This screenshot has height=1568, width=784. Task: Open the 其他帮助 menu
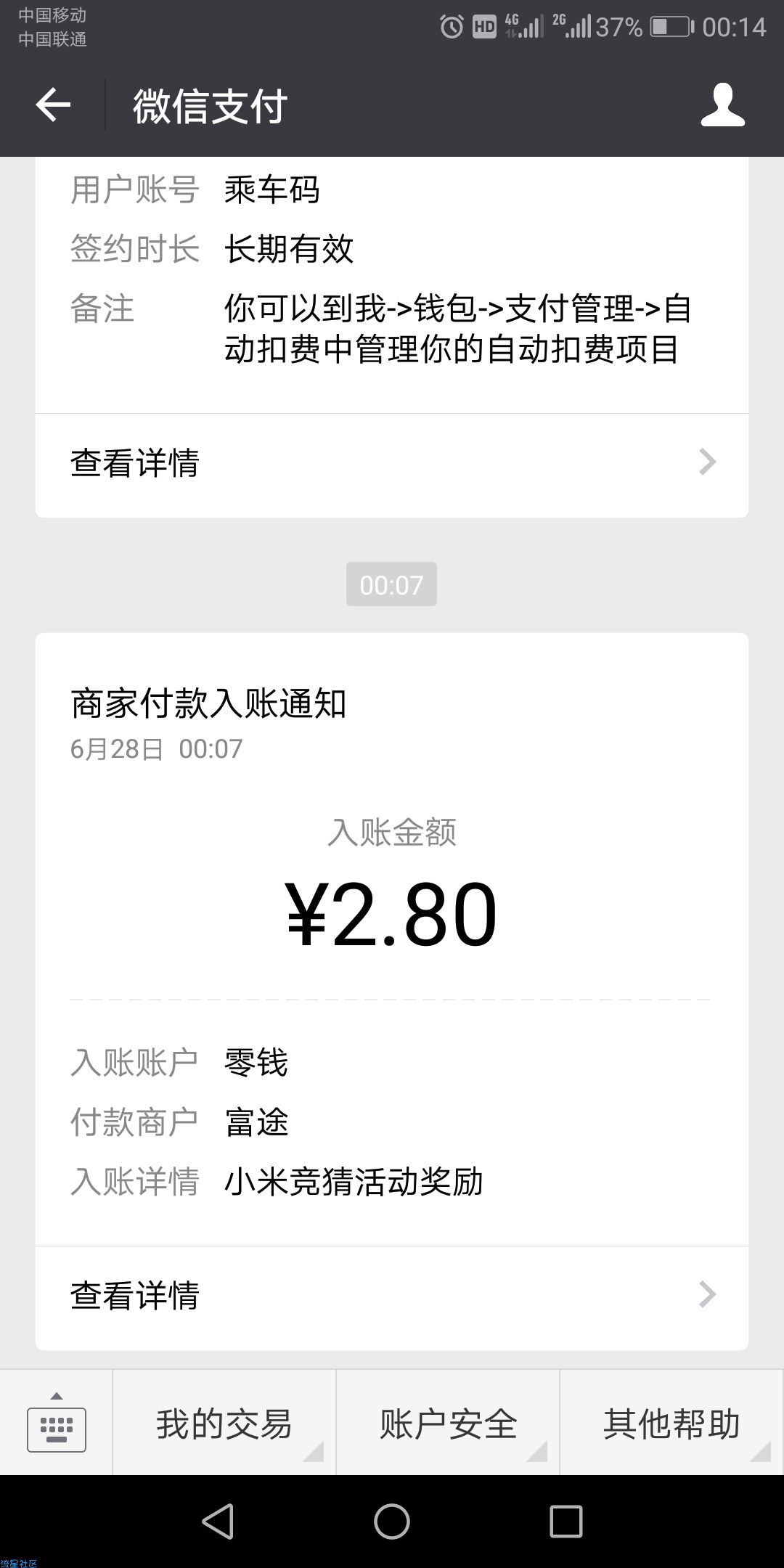click(671, 1423)
